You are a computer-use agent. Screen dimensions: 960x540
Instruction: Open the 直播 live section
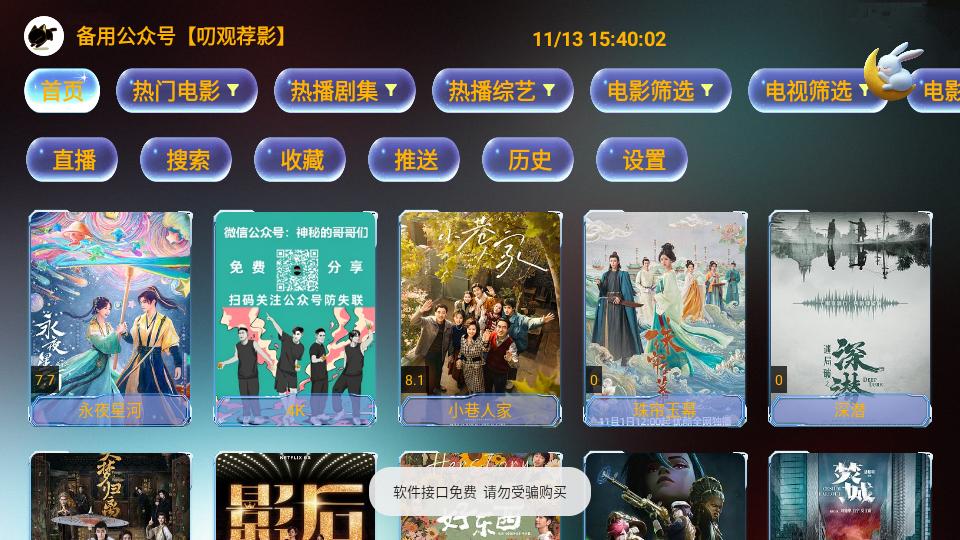tap(72, 160)
